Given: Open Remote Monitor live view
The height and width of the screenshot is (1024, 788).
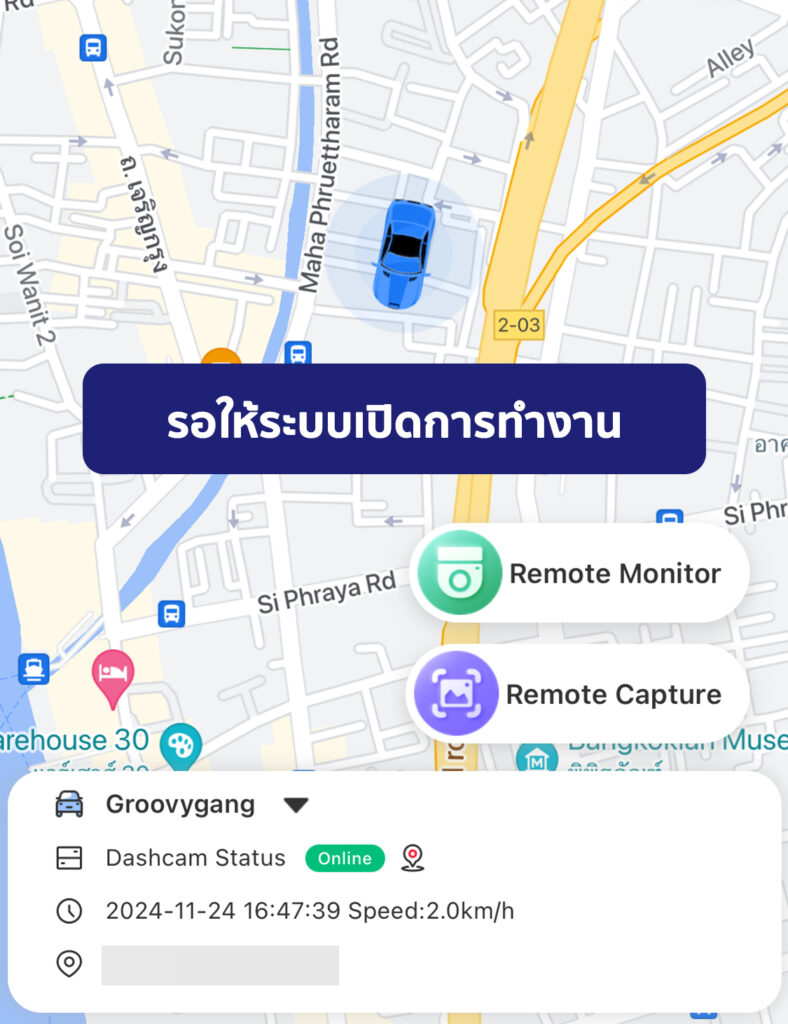Looking at the screenshot, I should coord(580,574).
